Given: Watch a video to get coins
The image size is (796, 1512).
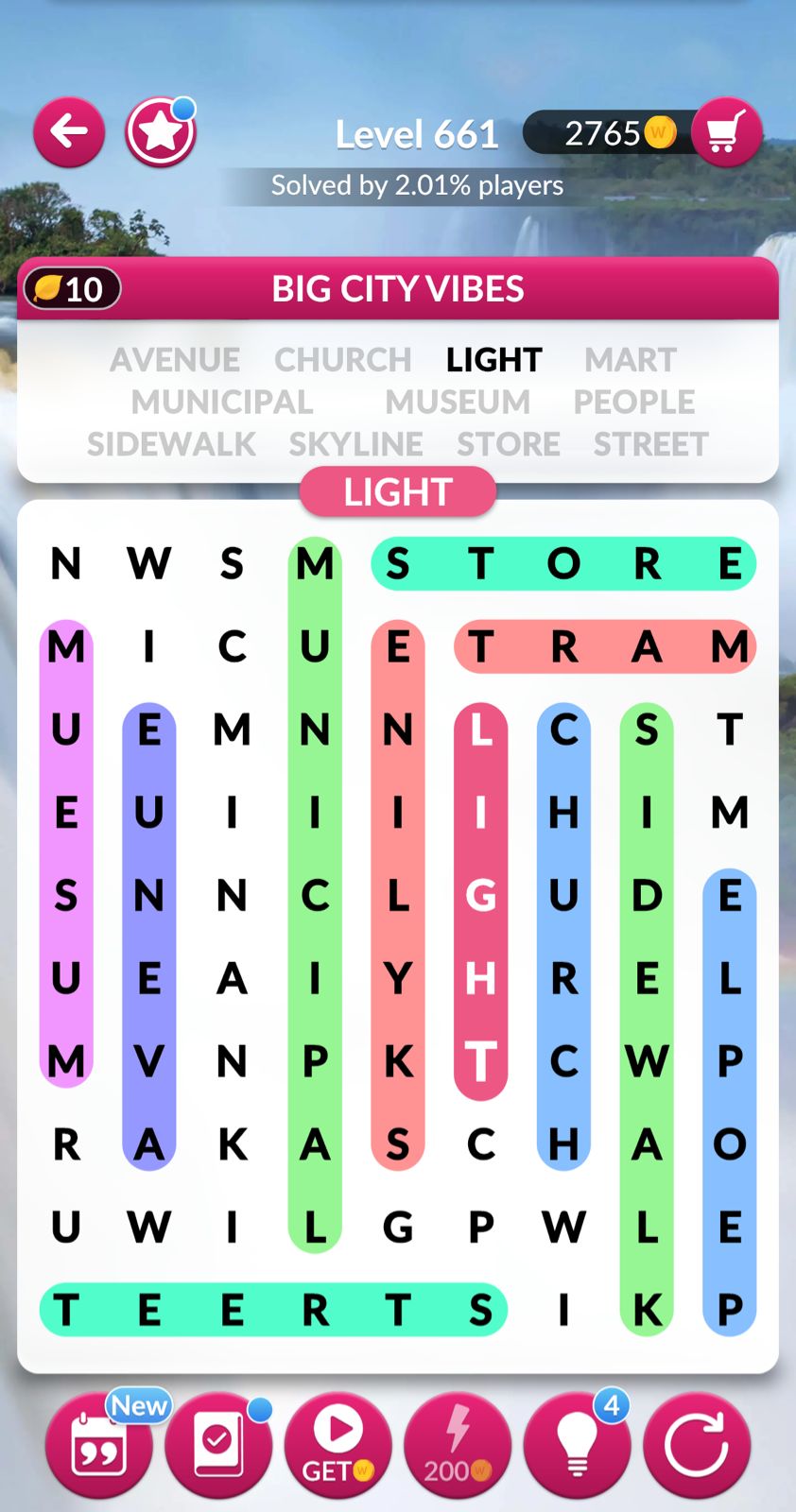Looking at the screenshot, I should click(x=337, y=1444).
